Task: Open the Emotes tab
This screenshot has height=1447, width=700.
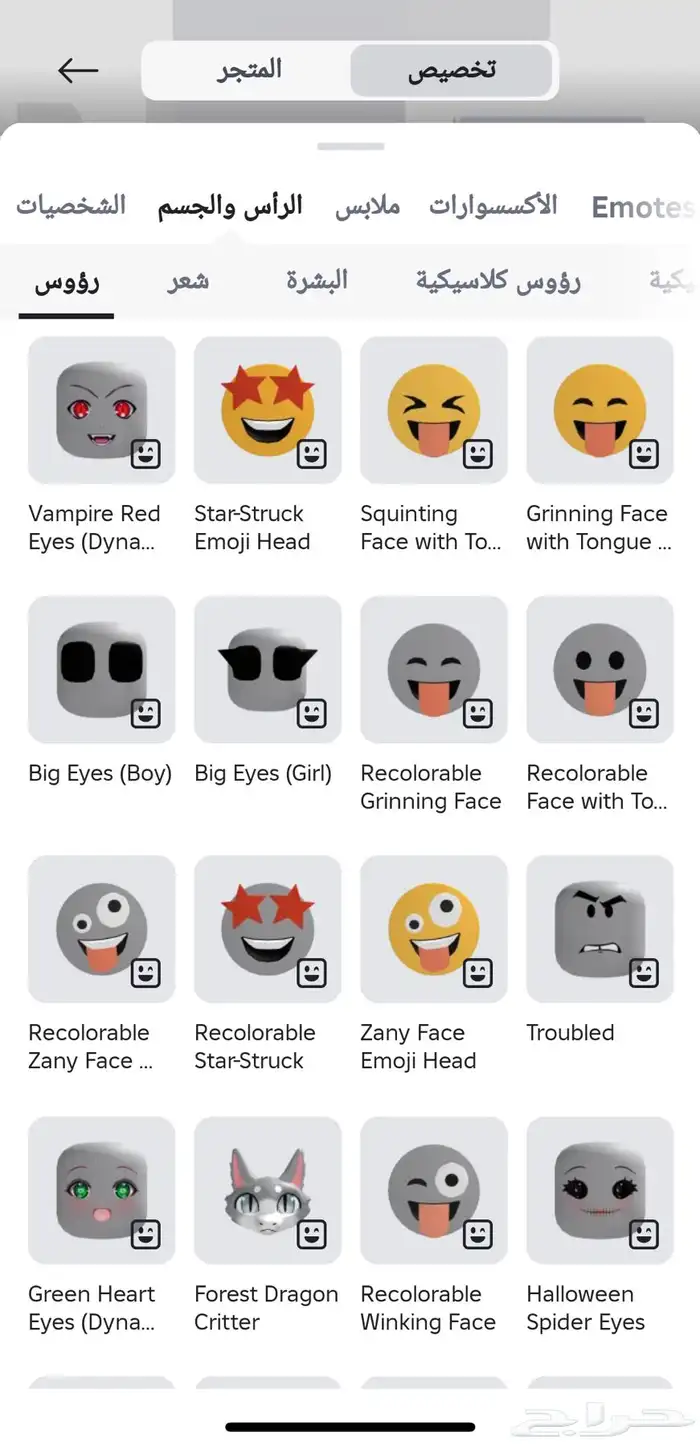Action: [x=642, y=207]
